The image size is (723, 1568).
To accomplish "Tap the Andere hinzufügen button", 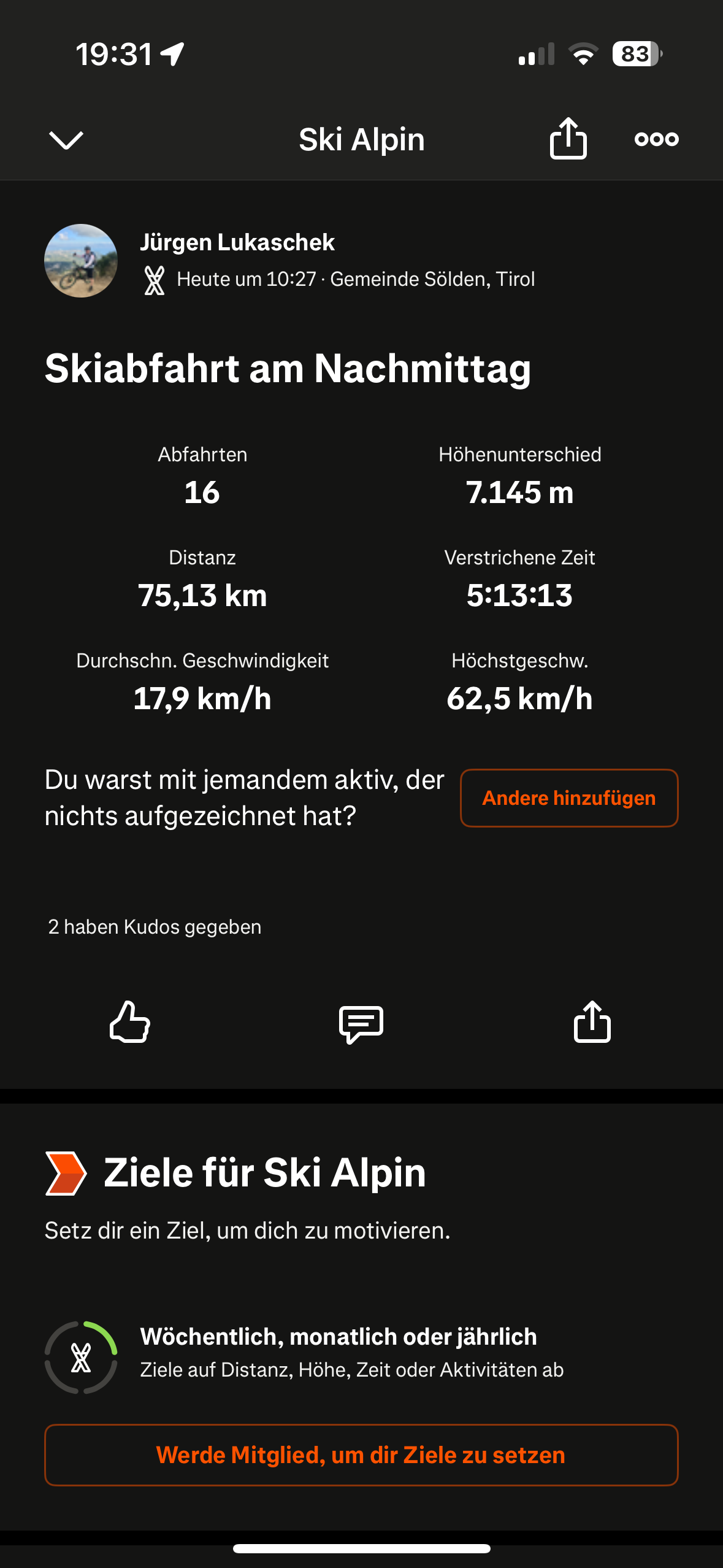I will [x=568, y=797].
